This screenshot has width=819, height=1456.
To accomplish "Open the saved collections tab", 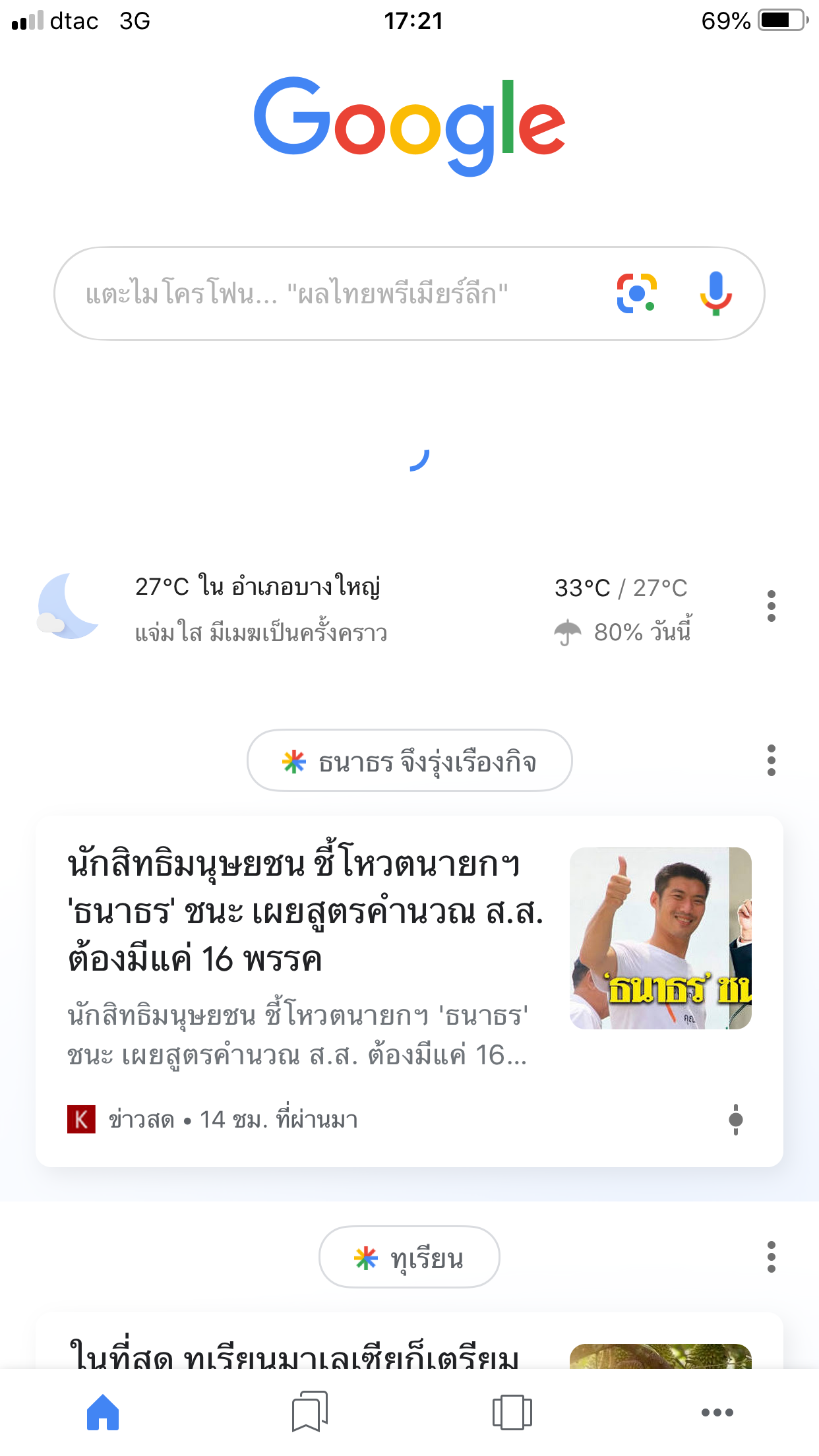I will [309, 1412].
